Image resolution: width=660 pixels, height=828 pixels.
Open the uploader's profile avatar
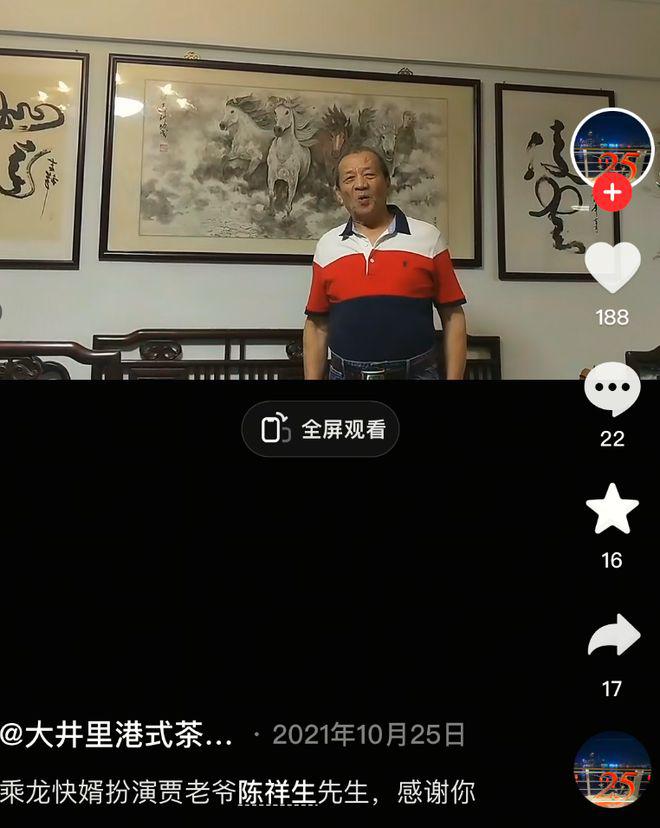[611, 148]
